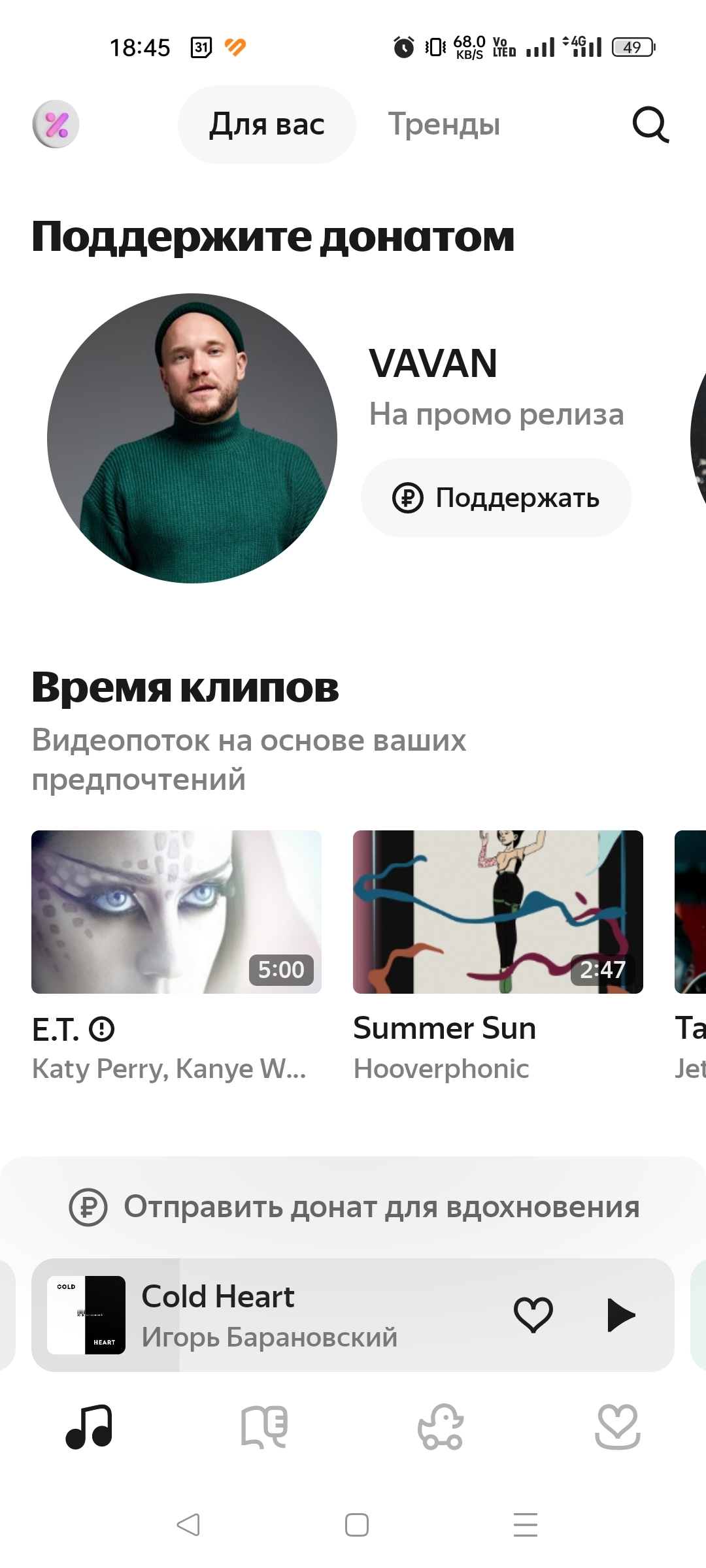Open VAVAN artist photo
This screenshot has width=706, height=1568.
point(192,438)
